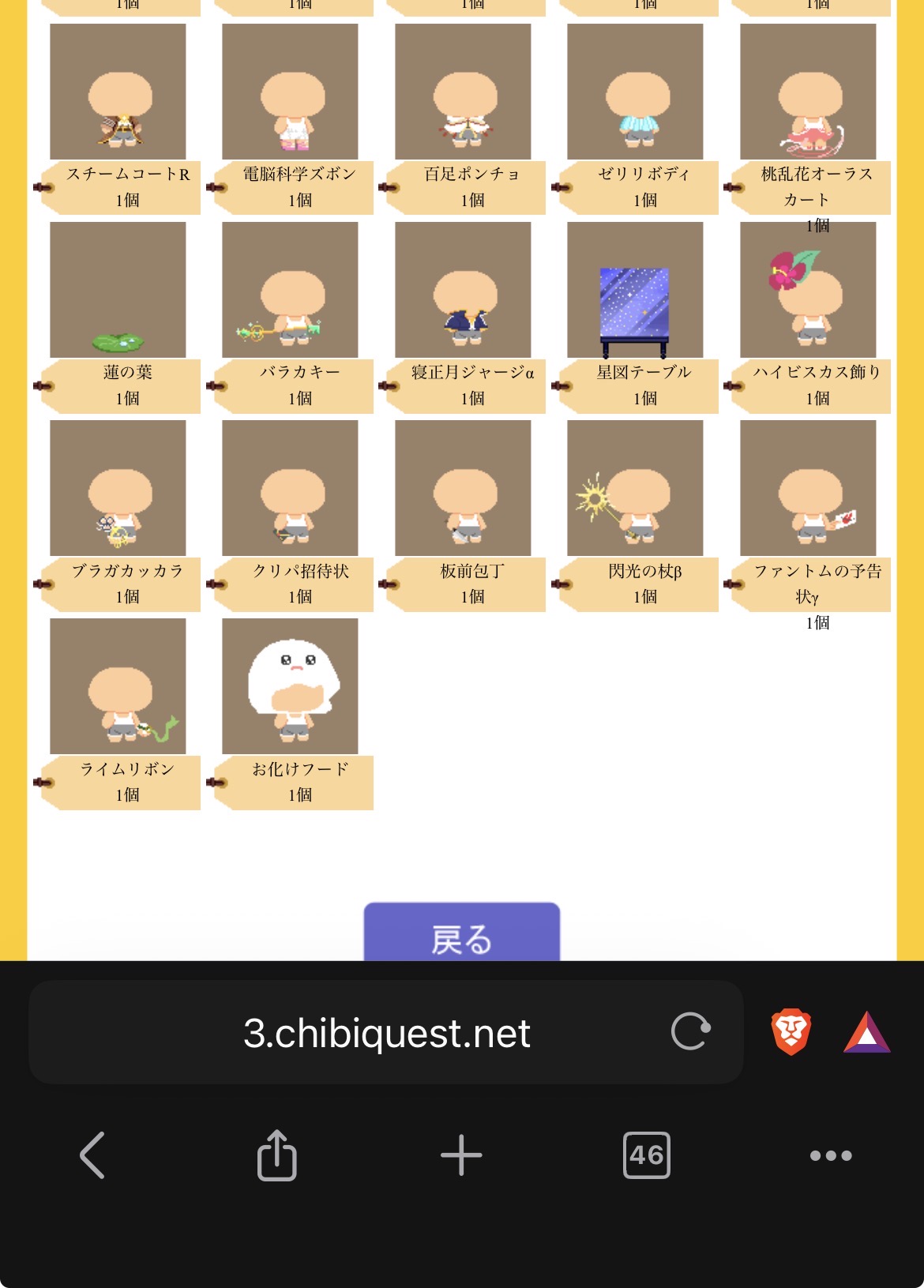Open the 電脳科学ズボン item
The height and width of the screenshot is (1288, 924).
click(x=290, y=92)
